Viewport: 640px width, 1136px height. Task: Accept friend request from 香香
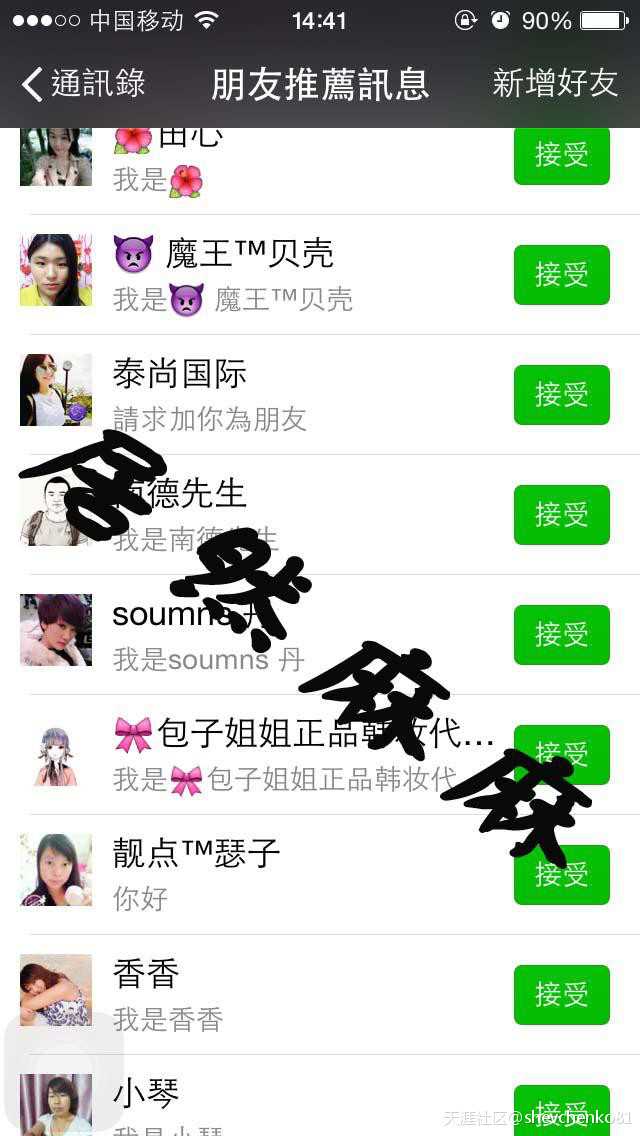[562, 995]
